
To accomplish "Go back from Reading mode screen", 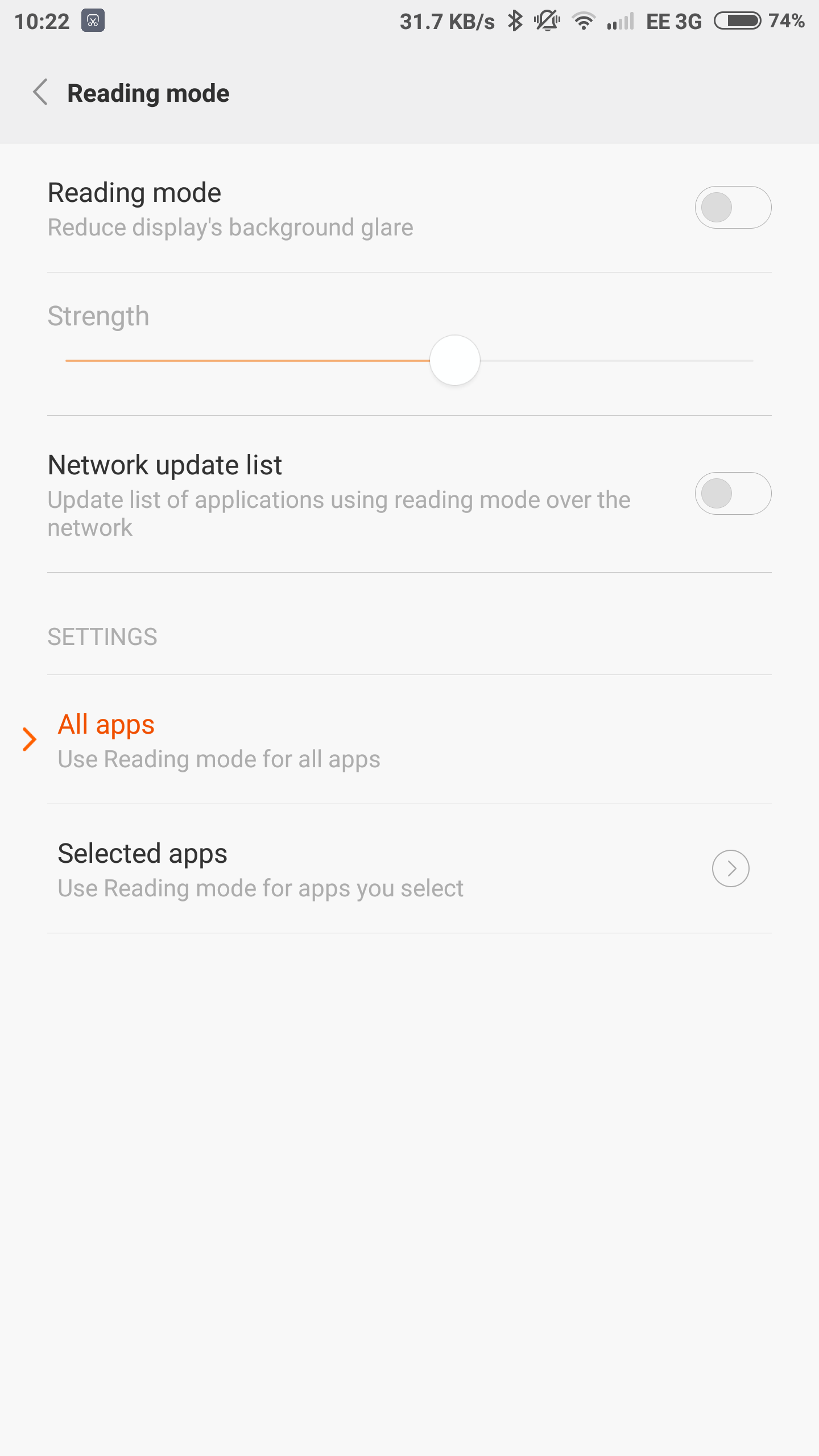I will [x=40, y=93].
